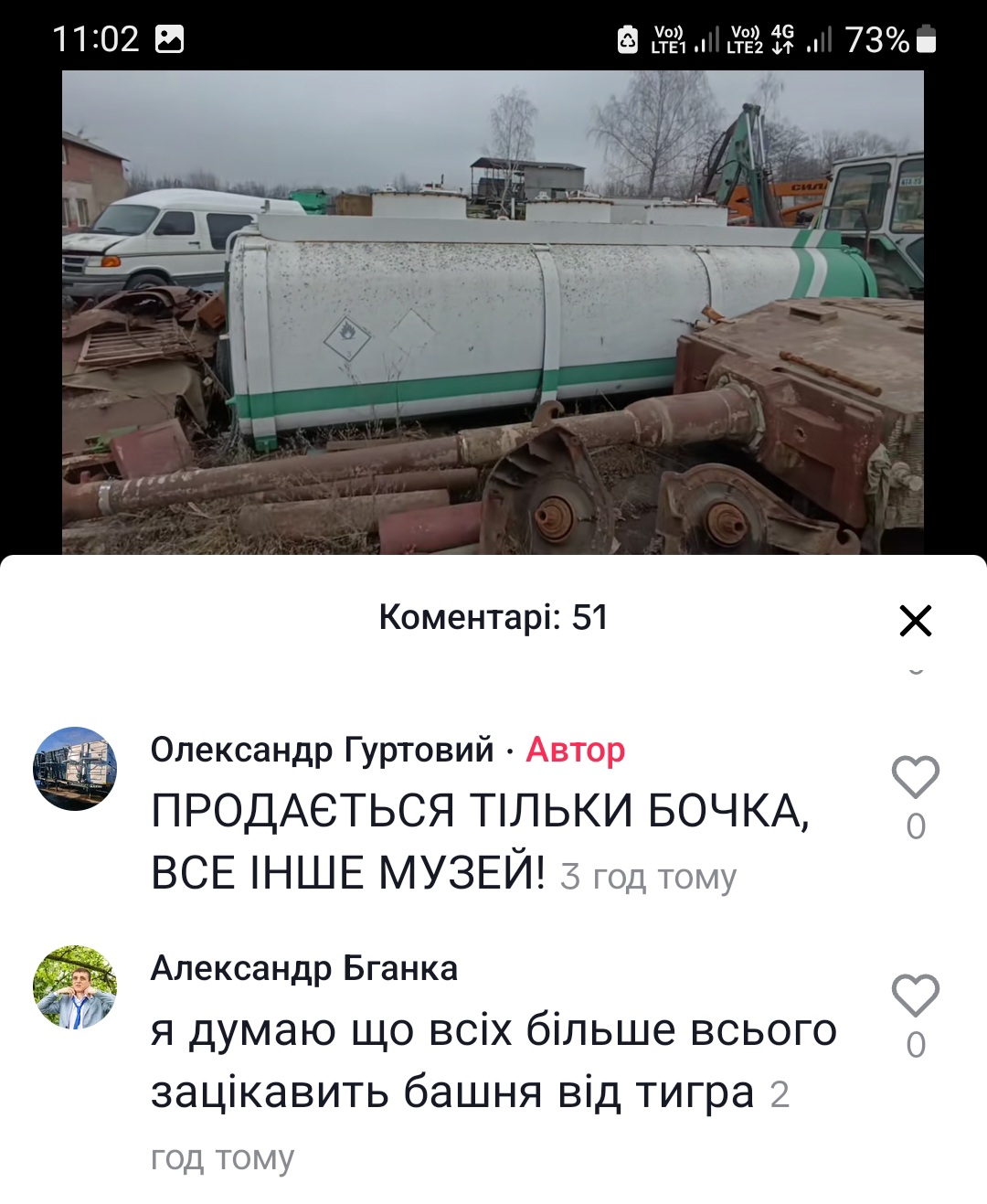Viewport: 987px width, 1204px height.
Task: Open Александр Бганка's profile avatar
Action: [75, 987]
